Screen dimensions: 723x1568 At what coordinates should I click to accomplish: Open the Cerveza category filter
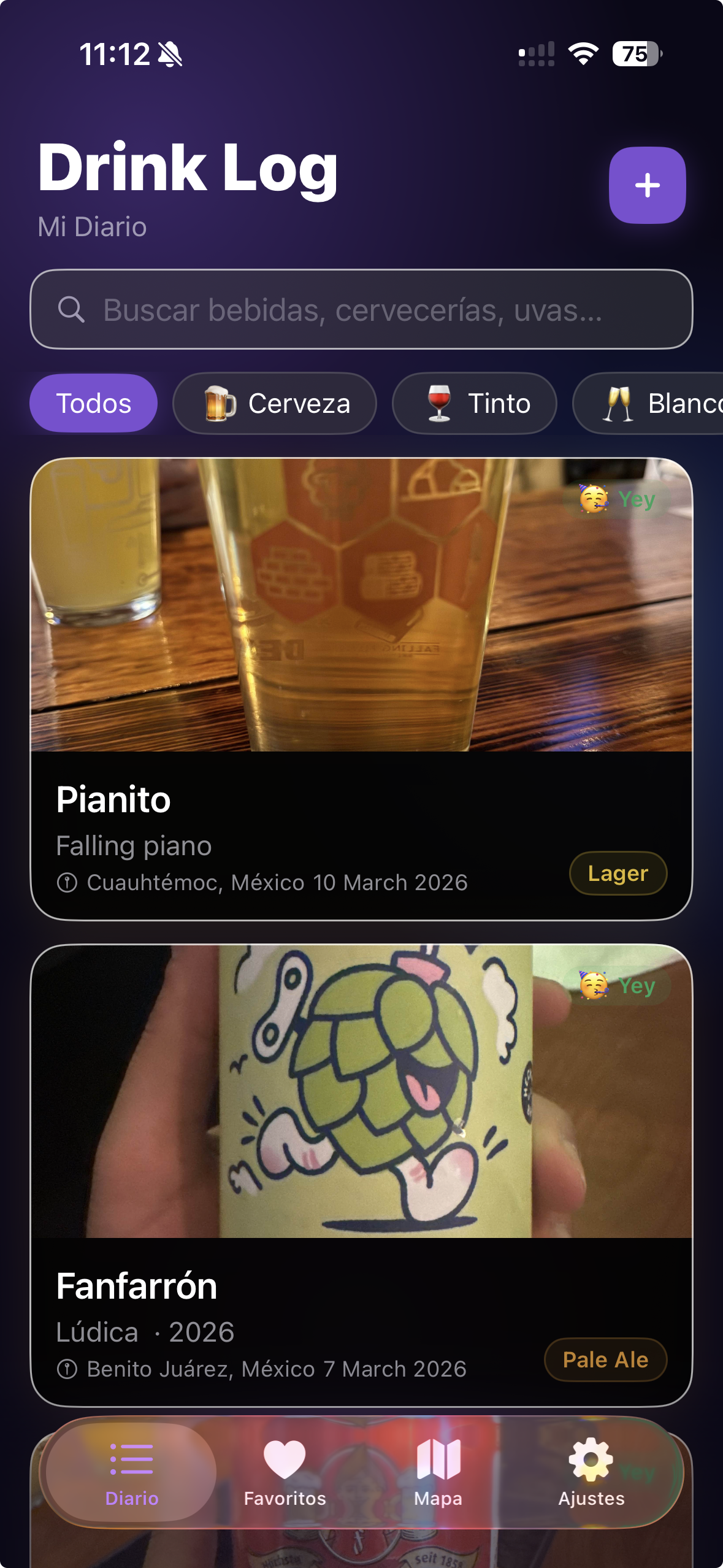pos(276,403)
